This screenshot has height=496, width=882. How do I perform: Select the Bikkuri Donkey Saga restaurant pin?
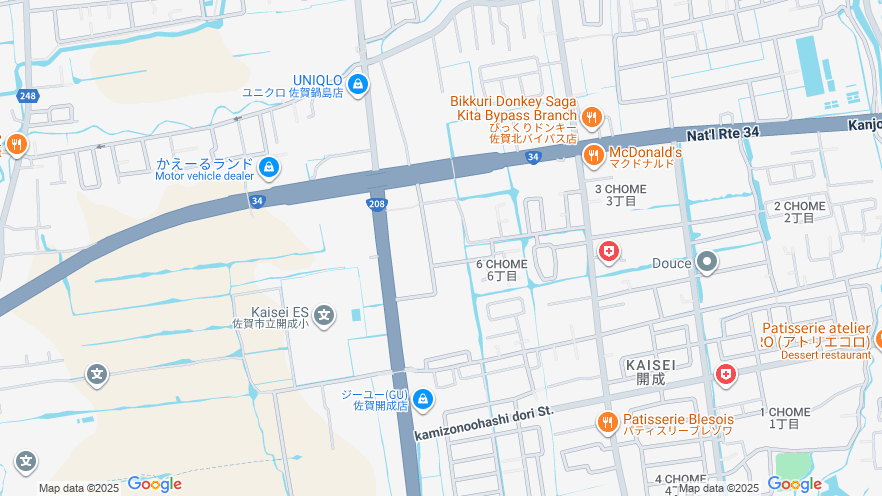coord(591,117)
